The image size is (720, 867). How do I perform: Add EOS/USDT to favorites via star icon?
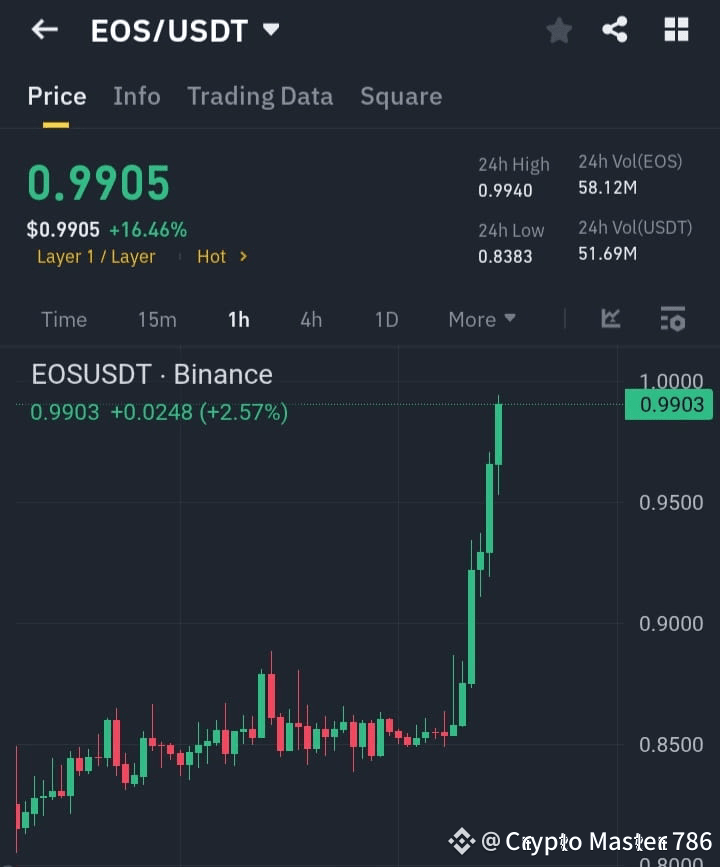point(559,29)
